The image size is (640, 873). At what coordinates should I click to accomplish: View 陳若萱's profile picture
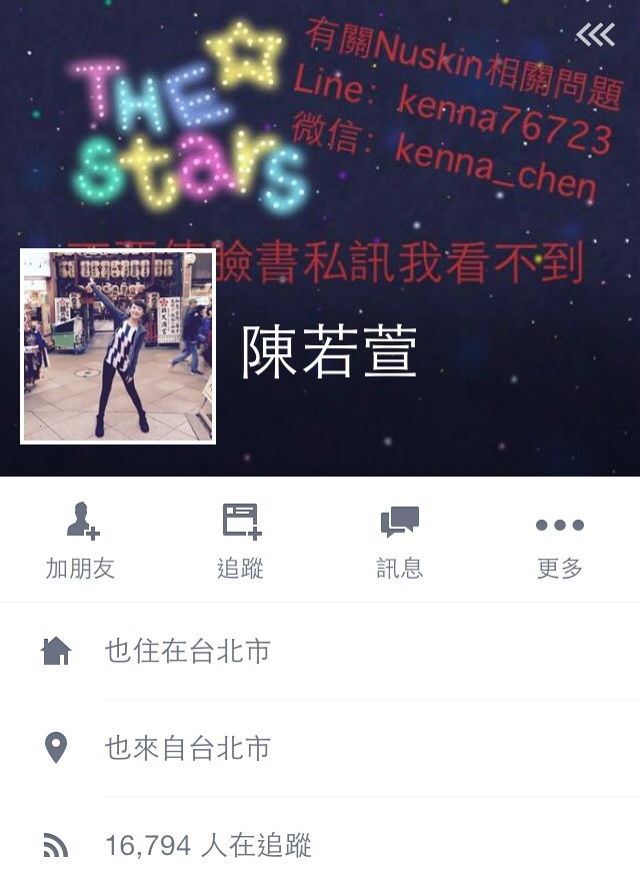[x=118, y=346]
